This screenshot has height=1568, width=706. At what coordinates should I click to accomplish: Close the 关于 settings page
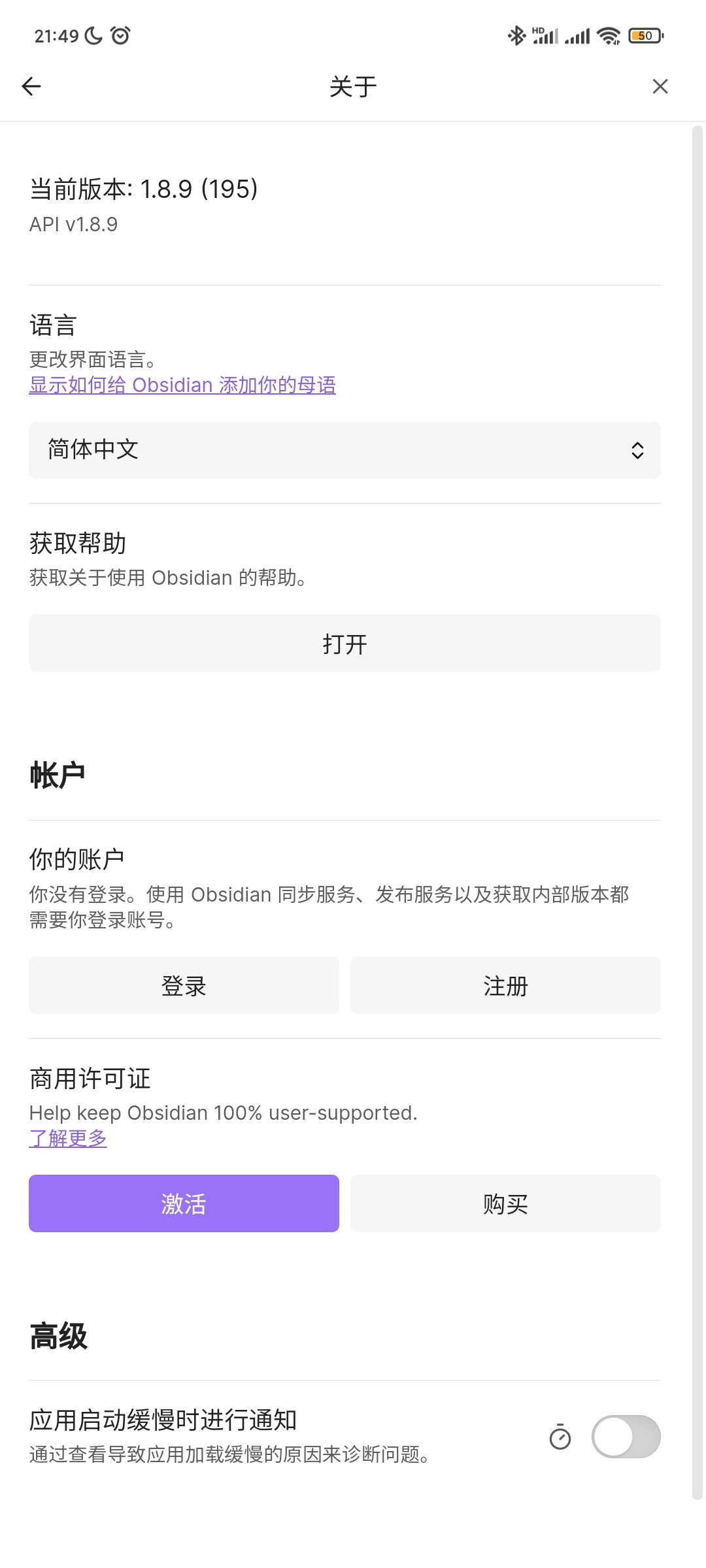point(660,86)
